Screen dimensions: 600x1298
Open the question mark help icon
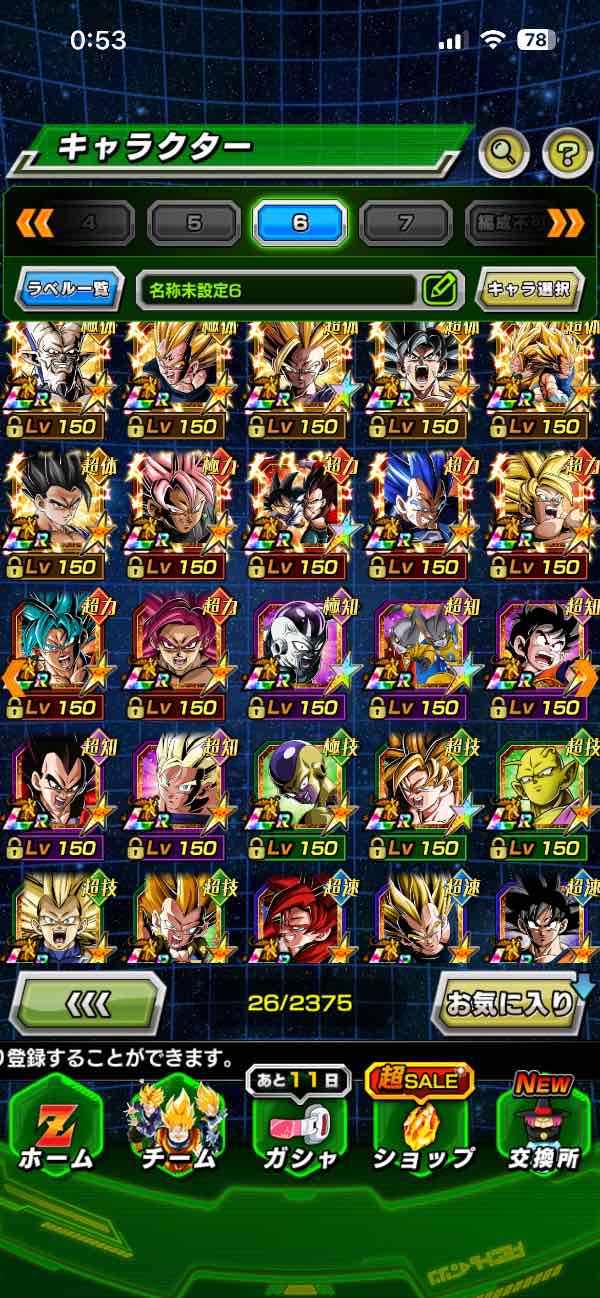click(x=567, y=153)
